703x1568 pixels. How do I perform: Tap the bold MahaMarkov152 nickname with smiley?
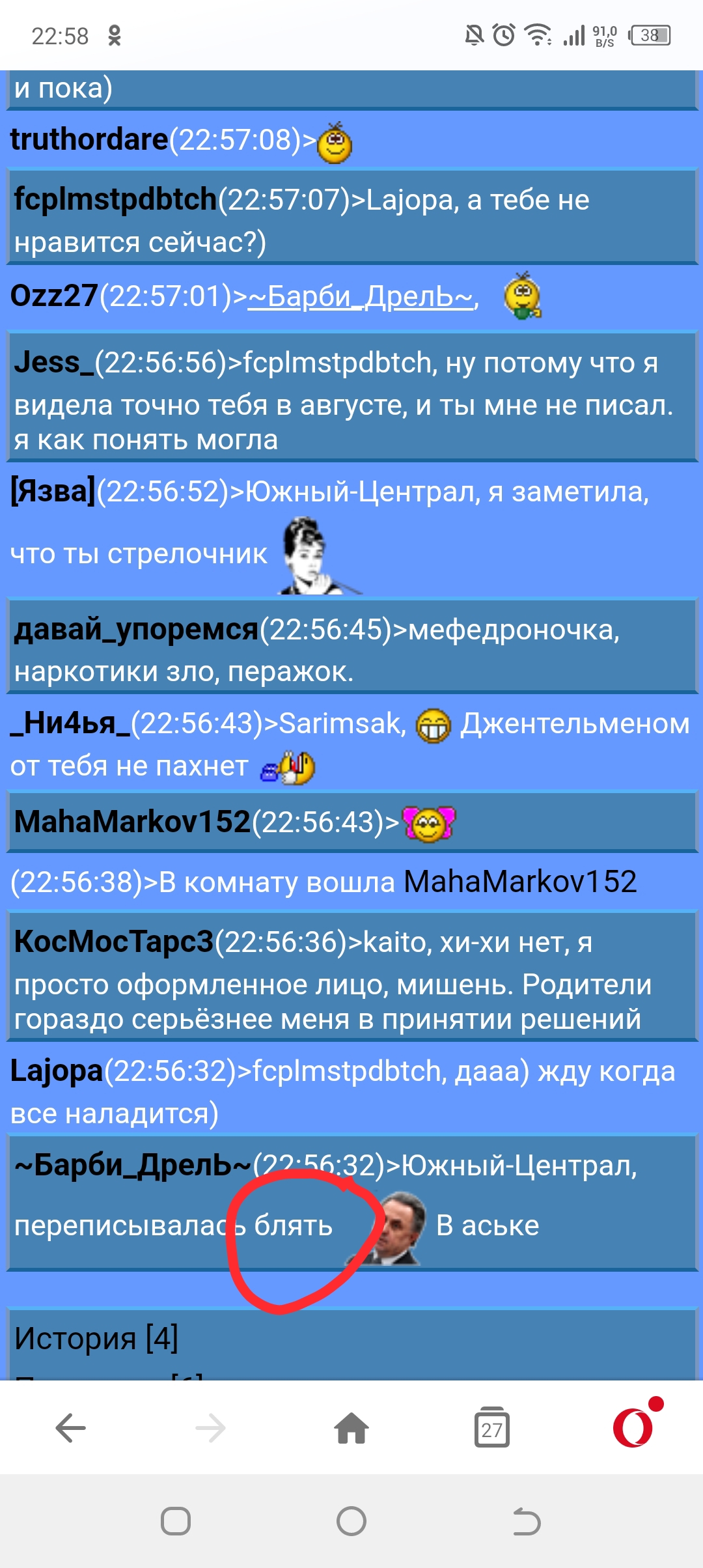tap(132, 822)
